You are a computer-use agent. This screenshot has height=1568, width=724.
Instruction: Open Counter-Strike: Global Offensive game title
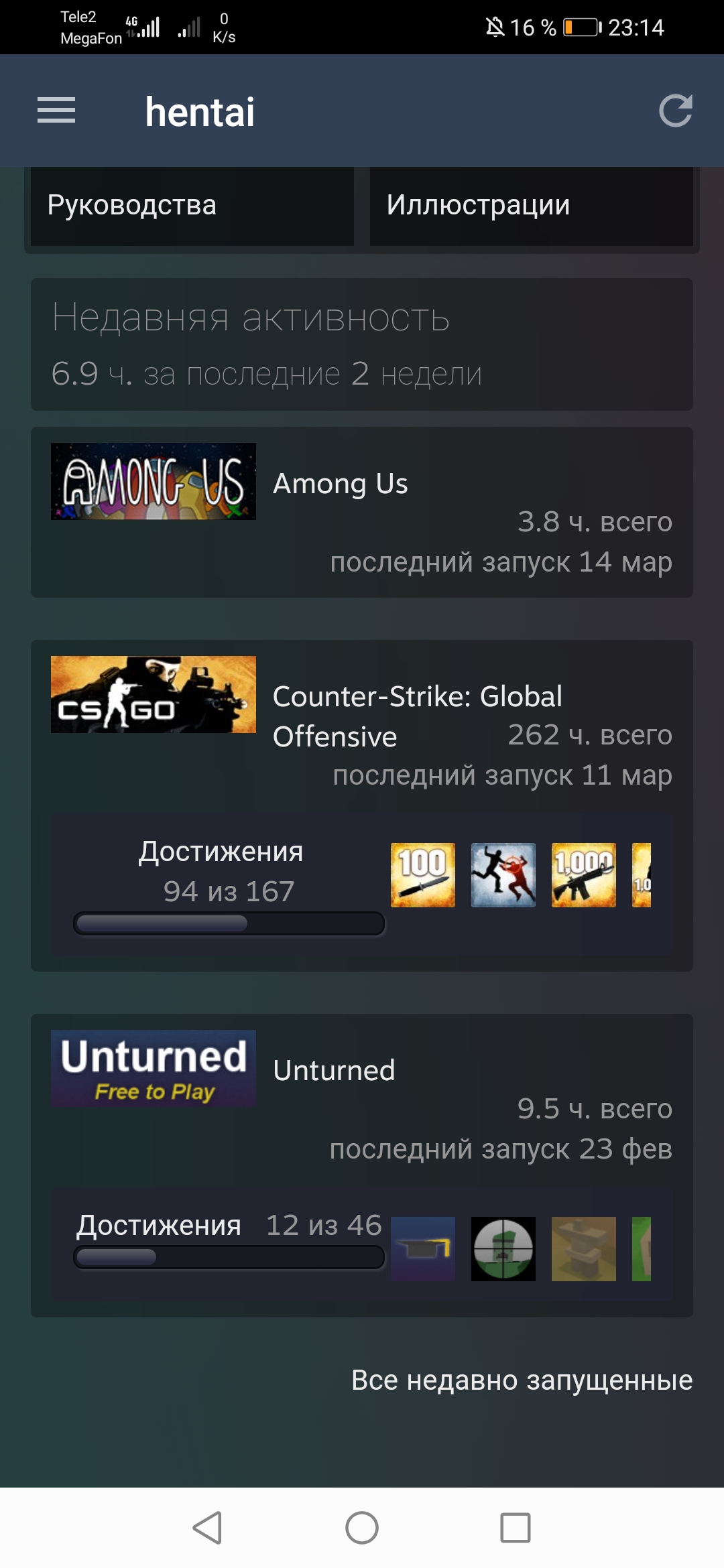point(417,716)
